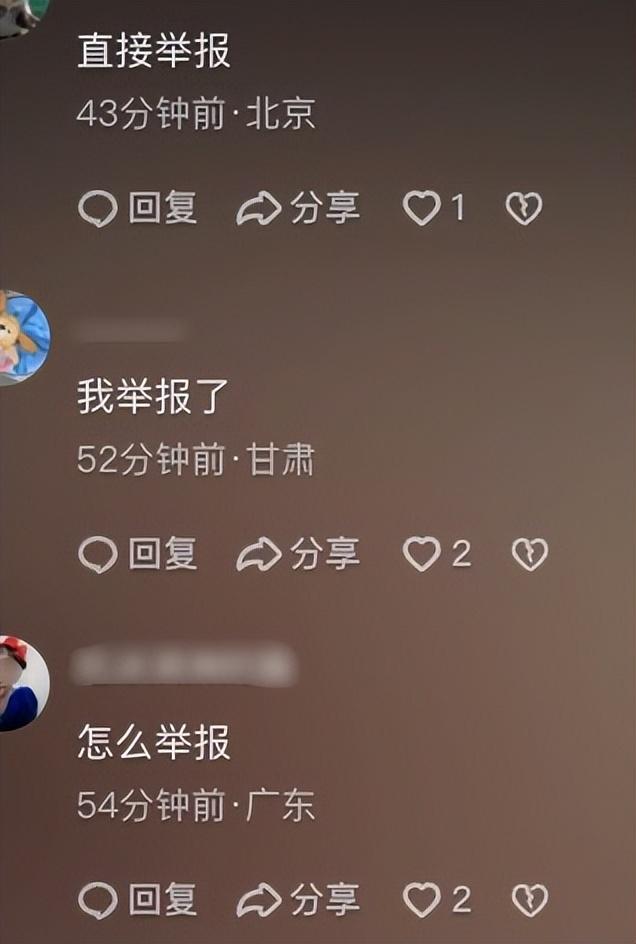This screenshot has width=636, height=944.
Task: Like the 我举报了 comment
Action: point(422,553)
